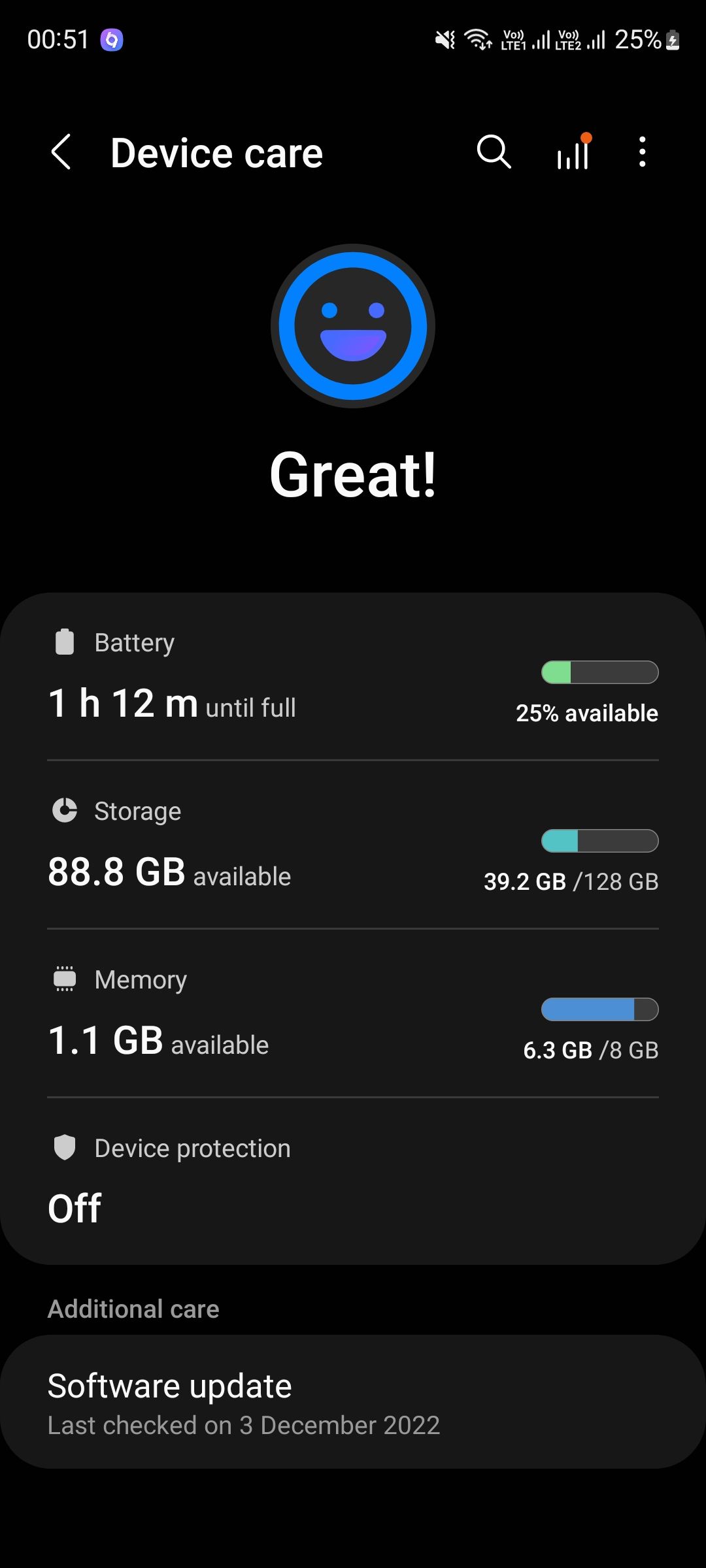The image size is (706, 1568).
Task: Tap the back chevron arrow
Action: click(x=61, y=152)
